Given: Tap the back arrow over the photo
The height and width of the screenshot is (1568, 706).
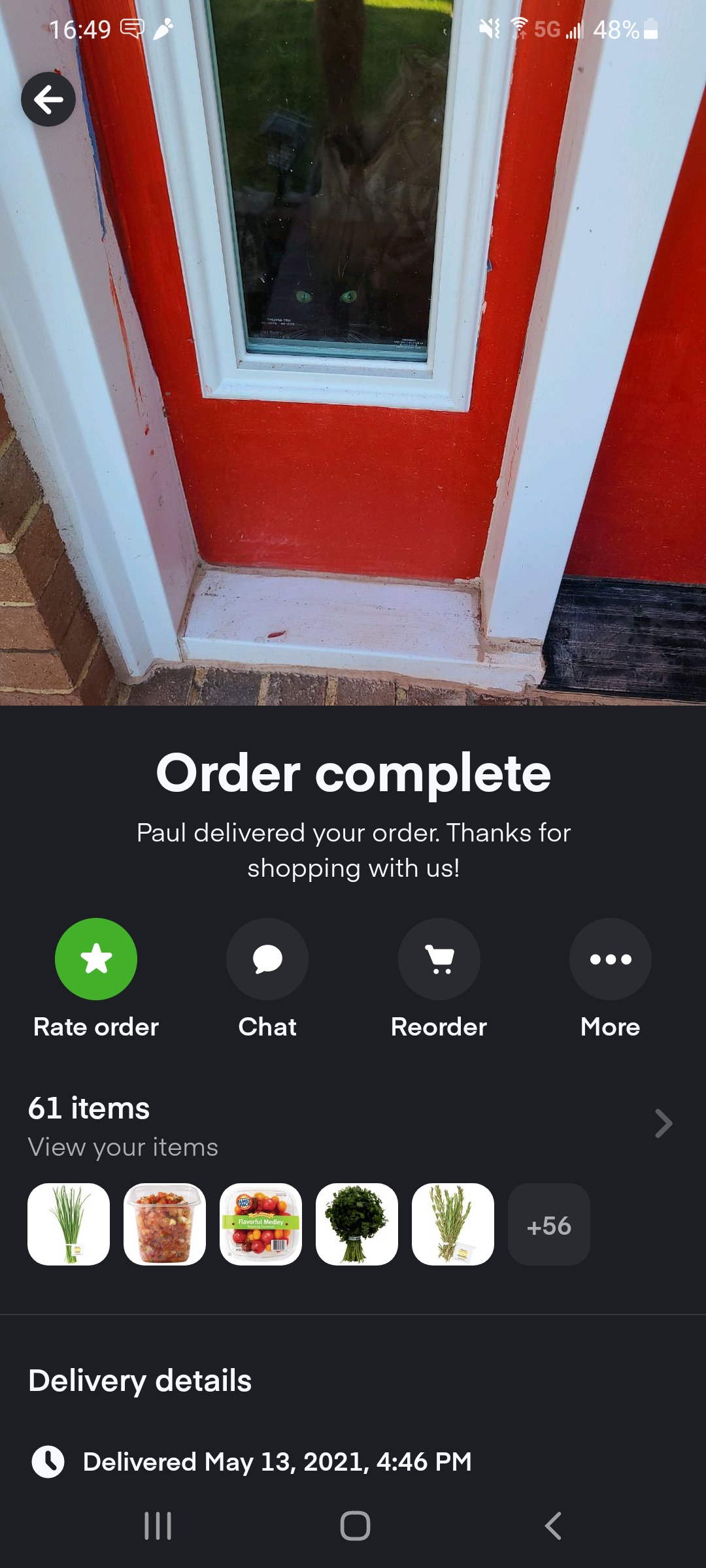Looking at the screenshot, I should 48,99.
